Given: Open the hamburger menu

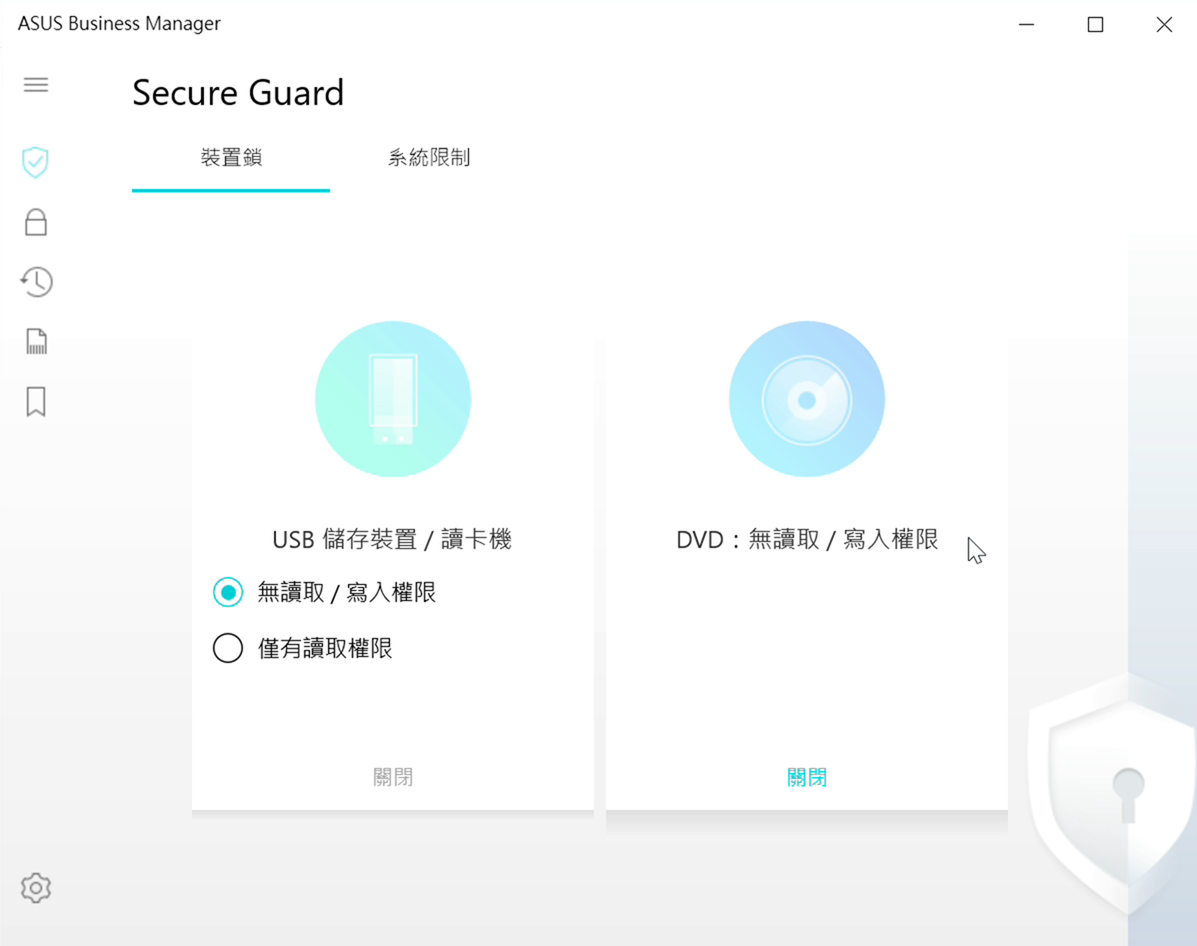Looking at the screenshot, I should coord(36,85).
